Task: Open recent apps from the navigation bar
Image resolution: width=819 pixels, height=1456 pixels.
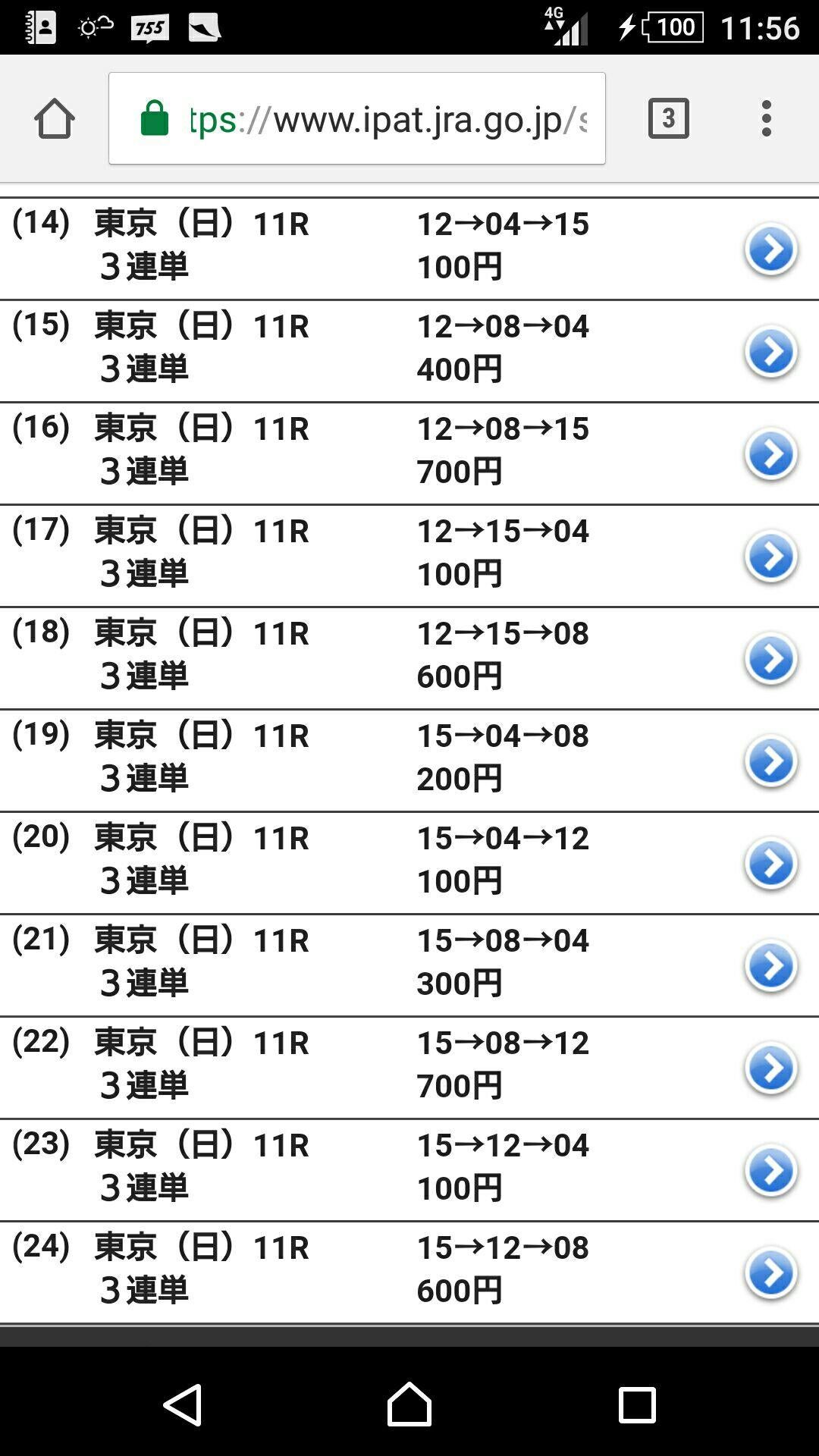Action: point(637,1404)
